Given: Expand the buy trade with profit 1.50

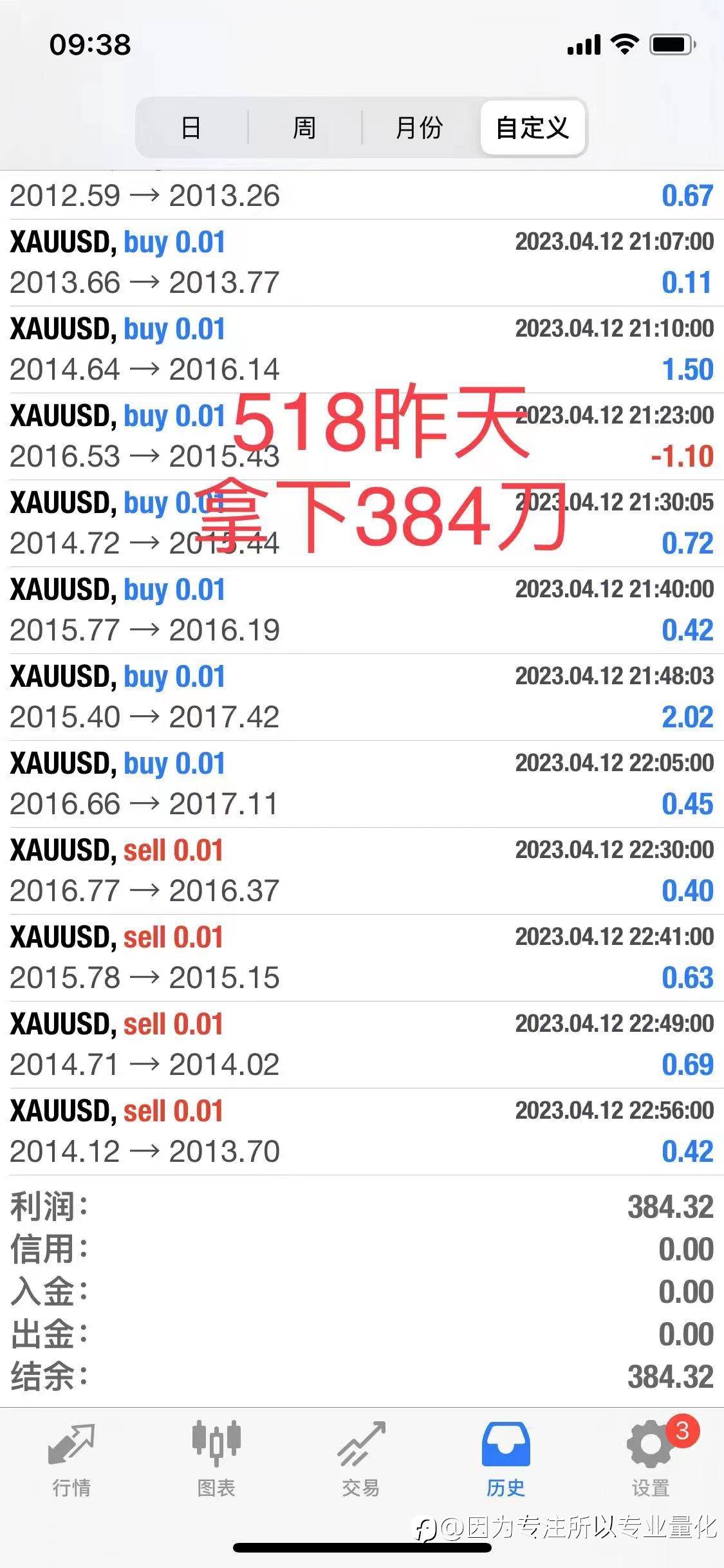Looking at the screenshot, I should pyautogui.click(x=362, y=350).
